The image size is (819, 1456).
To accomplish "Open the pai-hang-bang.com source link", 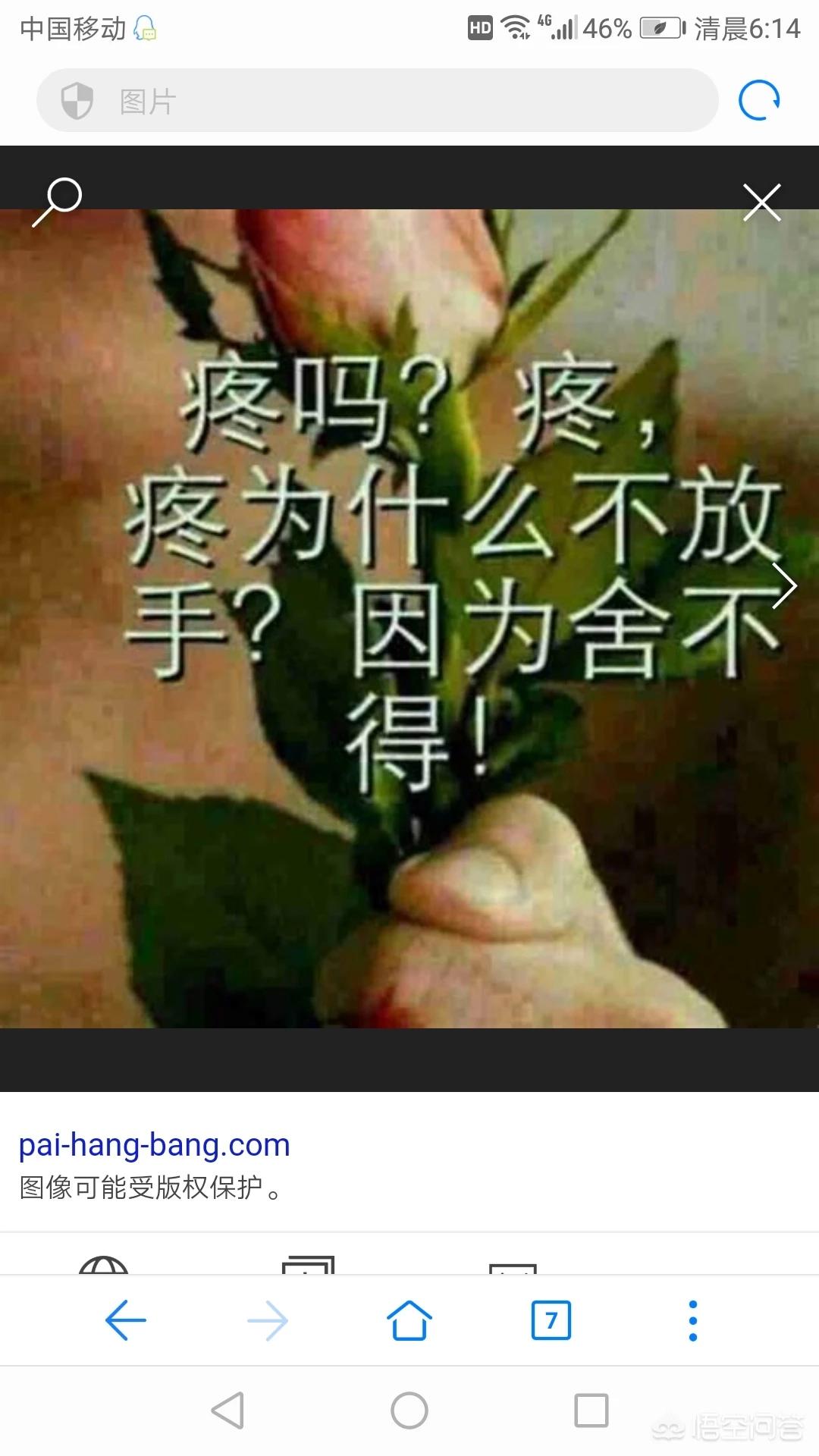I will tap(155, 1144).
